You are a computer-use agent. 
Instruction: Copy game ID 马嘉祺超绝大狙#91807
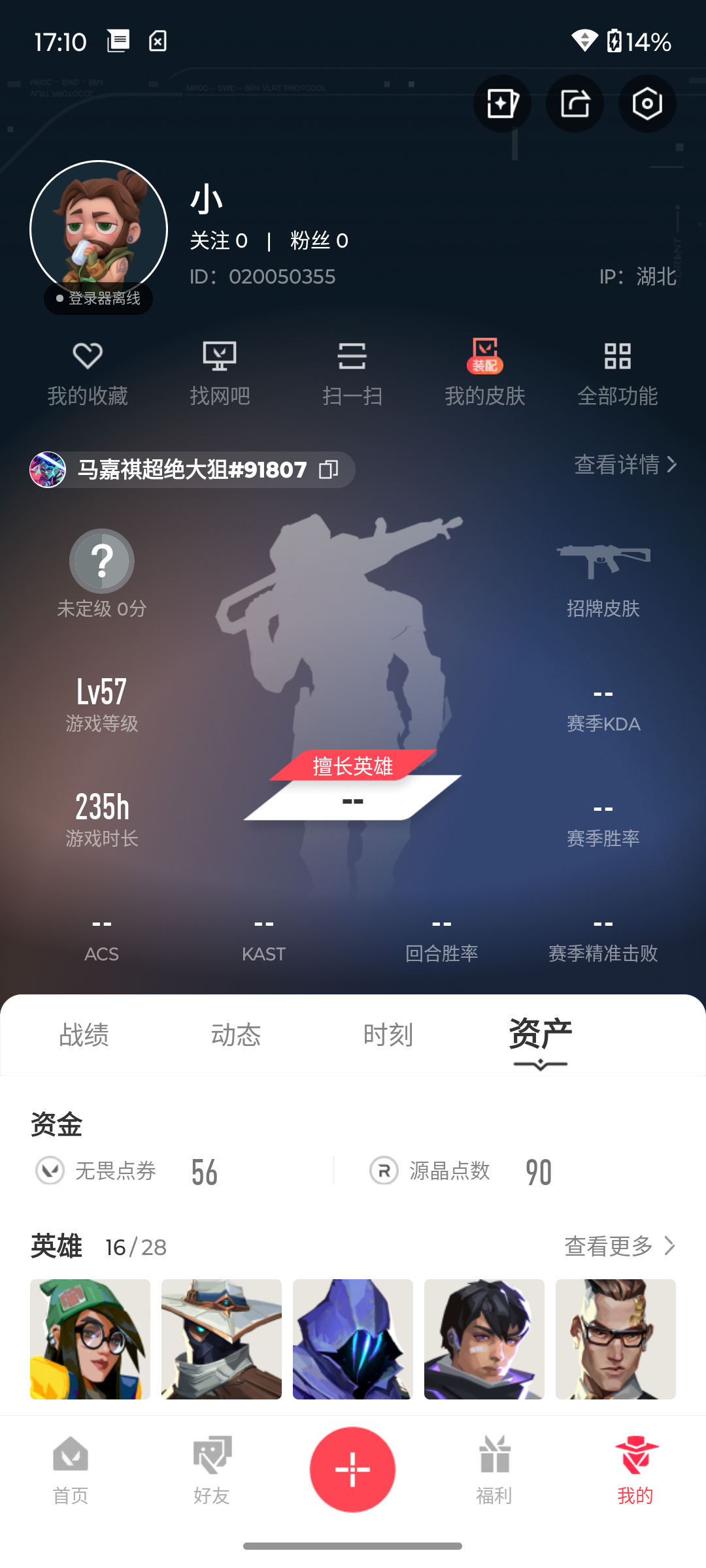[329, 469]
